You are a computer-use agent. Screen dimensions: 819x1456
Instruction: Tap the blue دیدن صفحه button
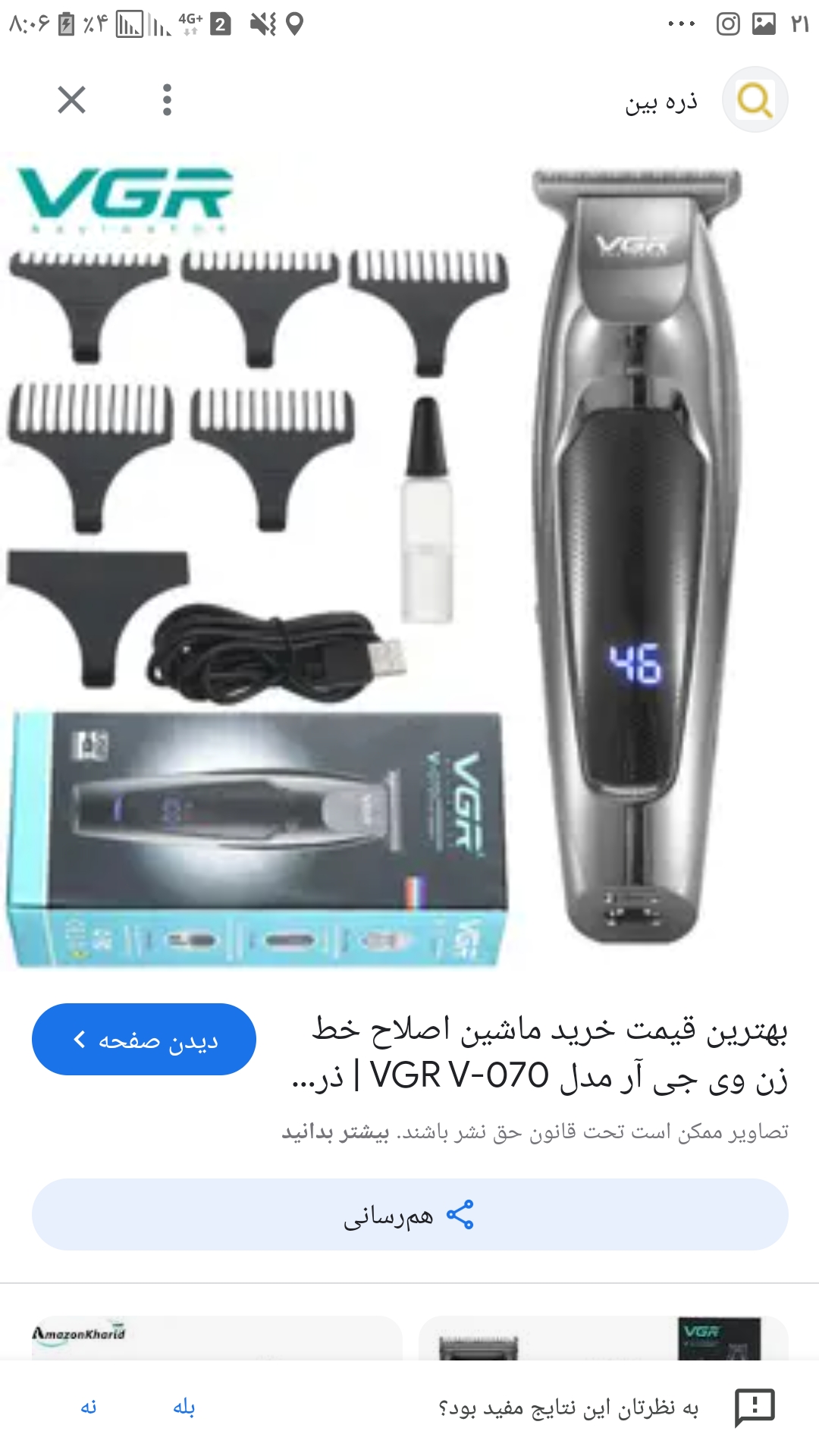coord(144,1039)
